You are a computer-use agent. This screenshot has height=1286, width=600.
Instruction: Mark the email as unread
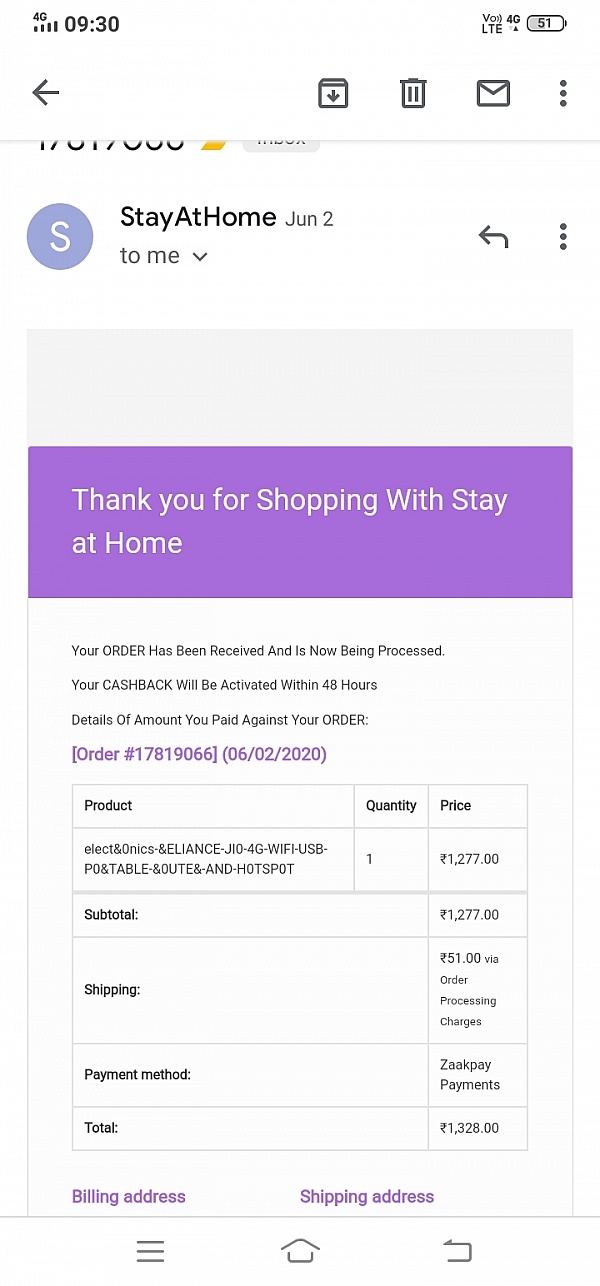[493, 93]
